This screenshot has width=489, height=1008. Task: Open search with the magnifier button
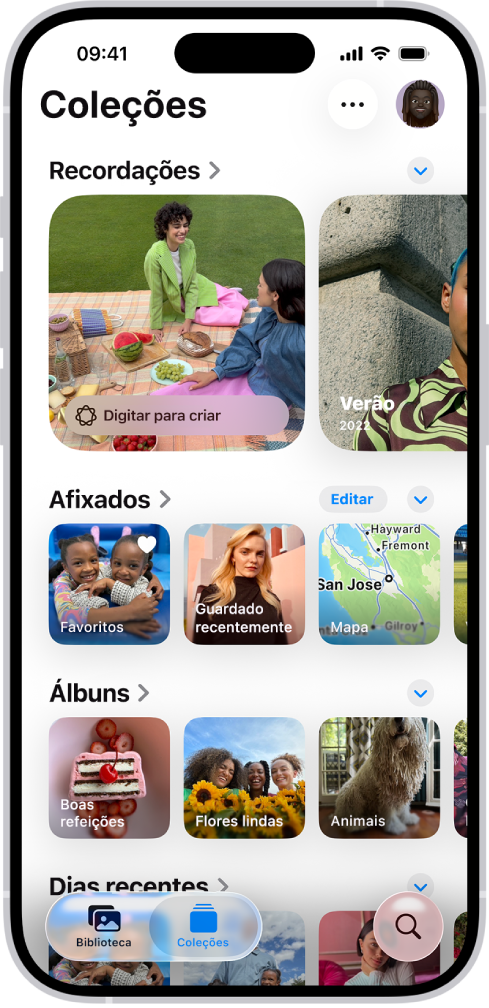pyautogui.click(x=408, y=926)
